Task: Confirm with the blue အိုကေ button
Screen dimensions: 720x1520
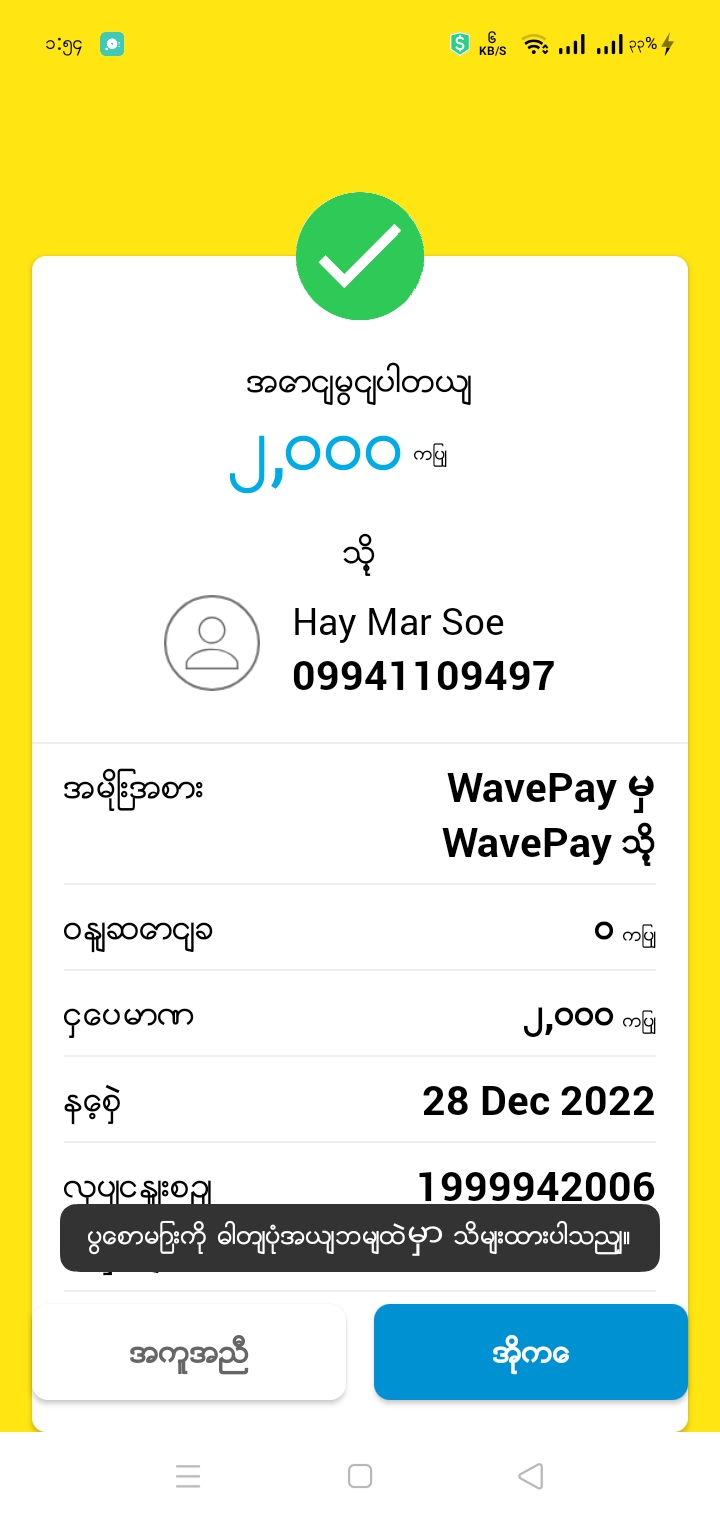Action: (530, 1353)
